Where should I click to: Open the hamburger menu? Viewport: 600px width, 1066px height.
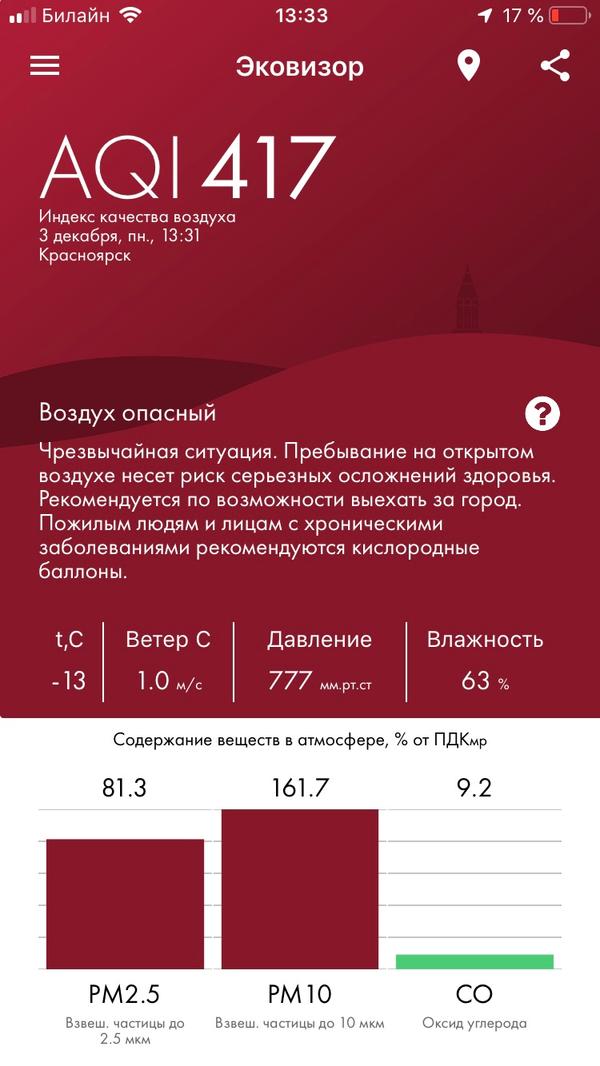click(45, 66)
